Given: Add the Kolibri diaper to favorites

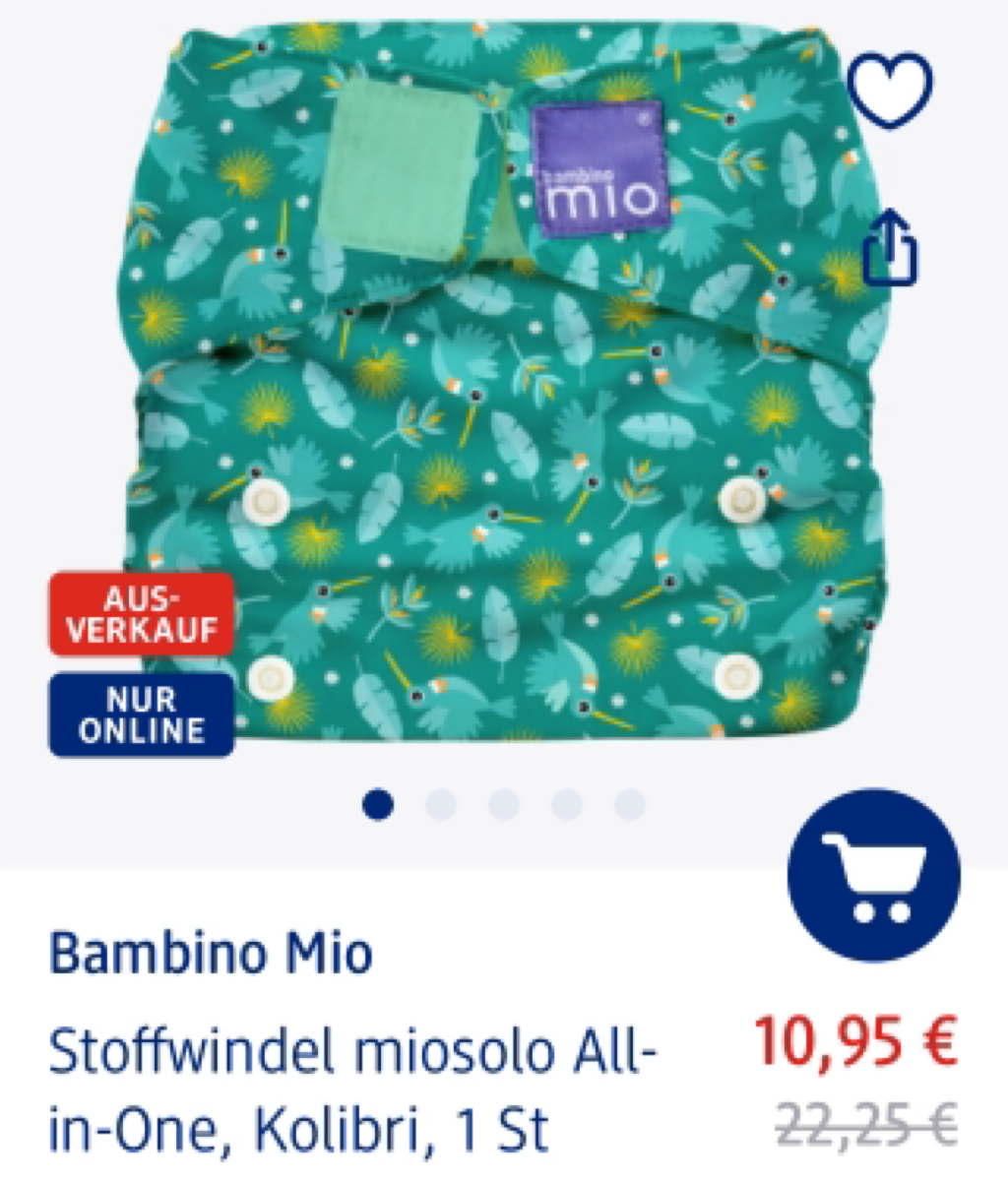Looking at the screenshot, I should pos(889,90).
